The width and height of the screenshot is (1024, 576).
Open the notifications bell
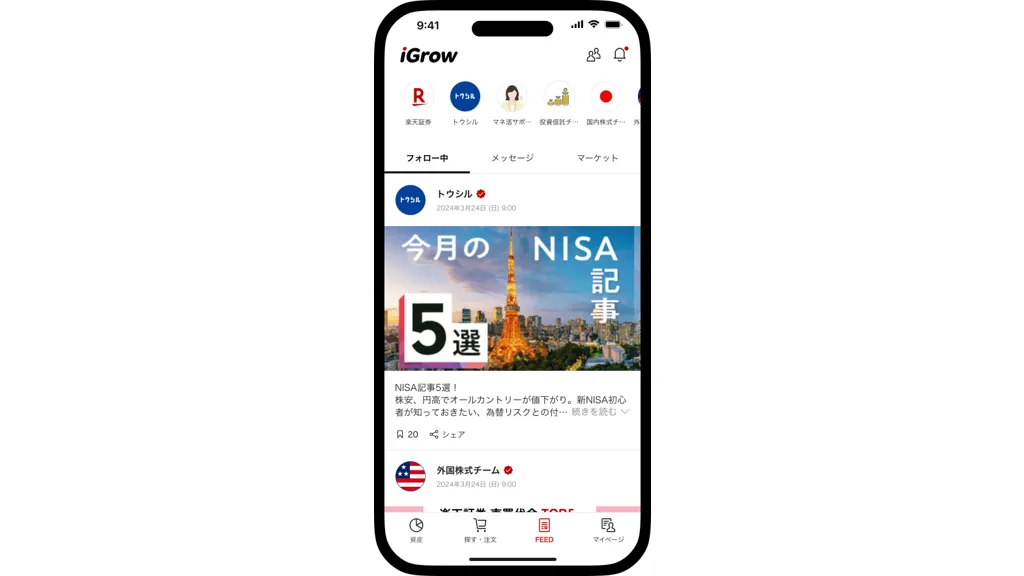pyautogui.click(x=620, y=55)
